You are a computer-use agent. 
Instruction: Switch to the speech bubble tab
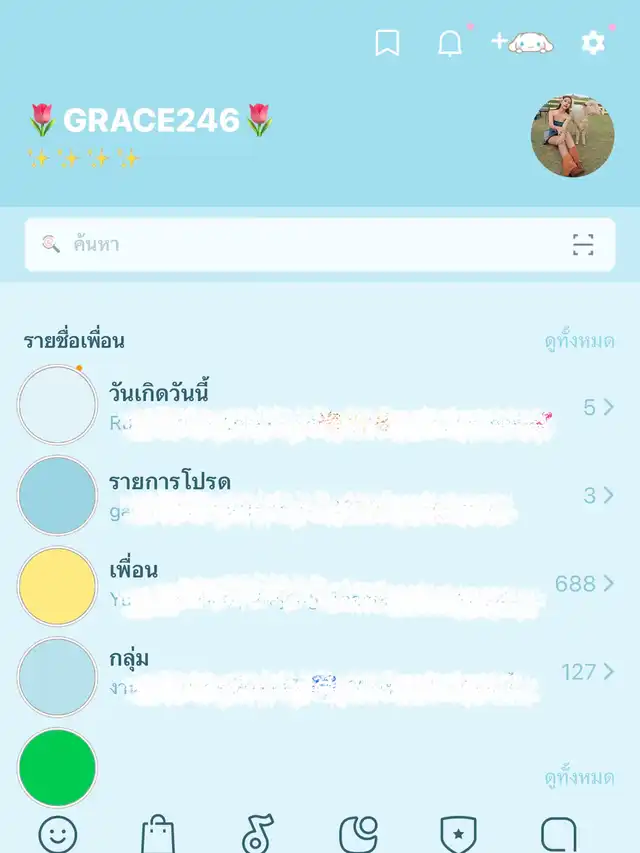tap(558, 834)
